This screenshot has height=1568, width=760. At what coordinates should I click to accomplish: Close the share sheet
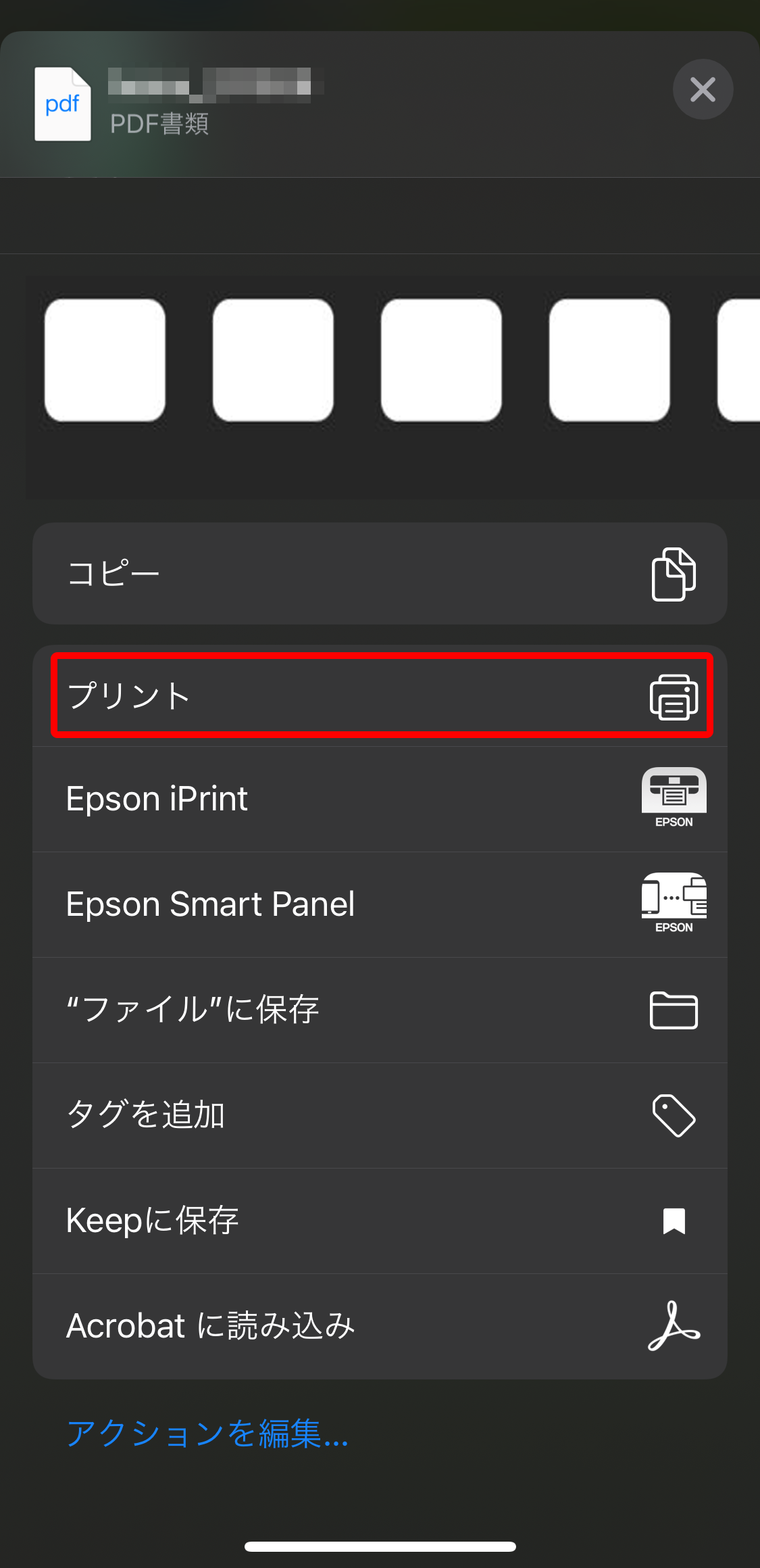[x=703, y=89]
